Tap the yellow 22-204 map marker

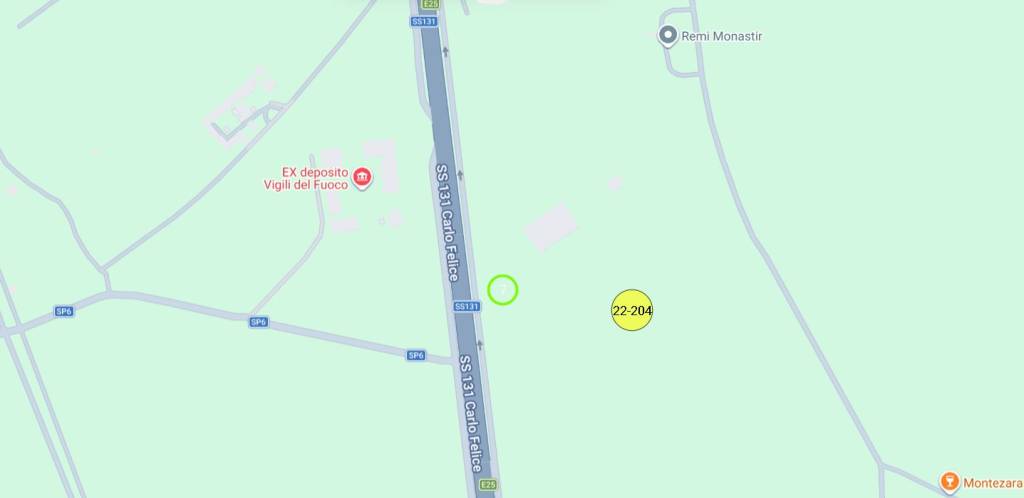pyautogui.click(x=632, y=311)
